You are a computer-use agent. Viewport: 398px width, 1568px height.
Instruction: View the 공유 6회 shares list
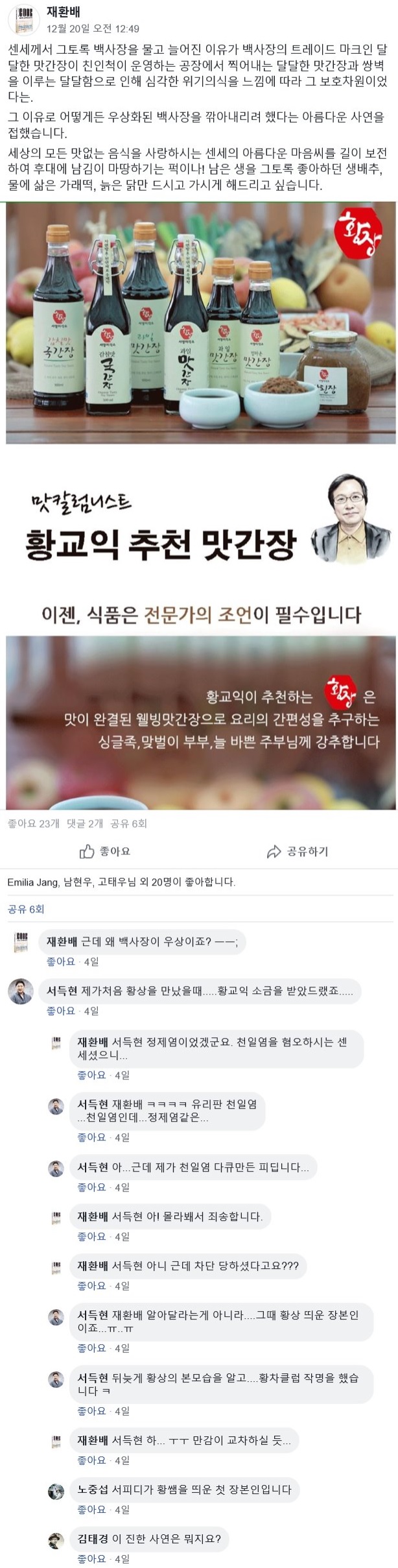[x=26, y=909]
